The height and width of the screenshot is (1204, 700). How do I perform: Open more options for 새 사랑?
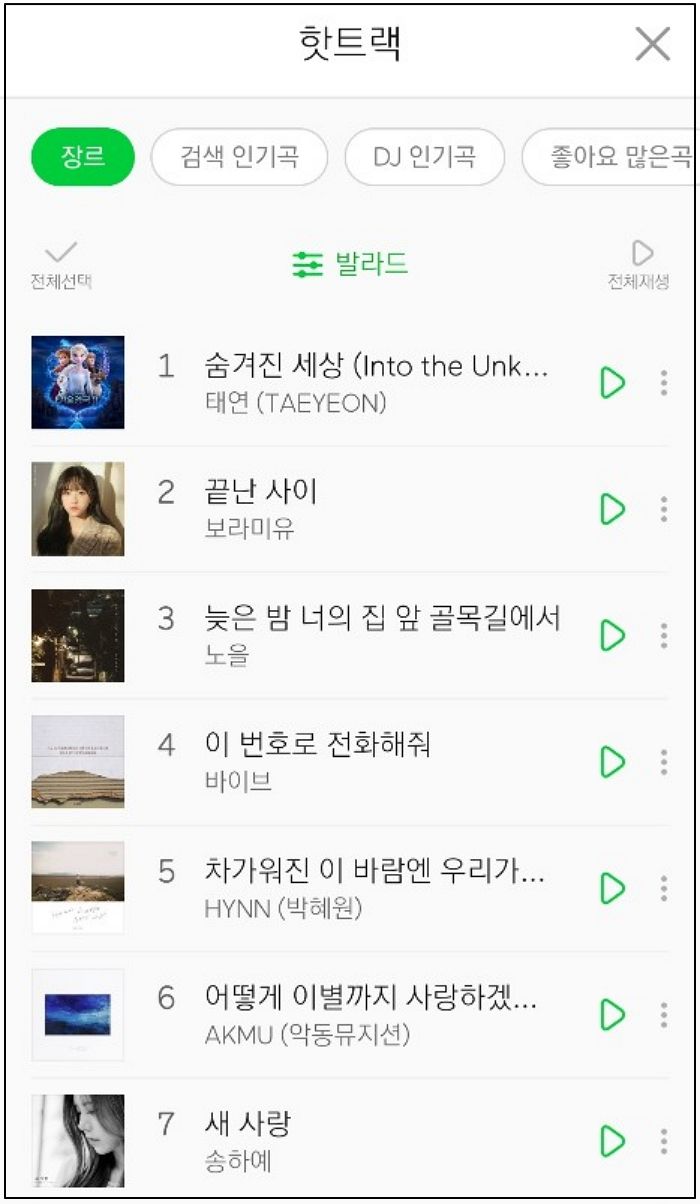664,1141
